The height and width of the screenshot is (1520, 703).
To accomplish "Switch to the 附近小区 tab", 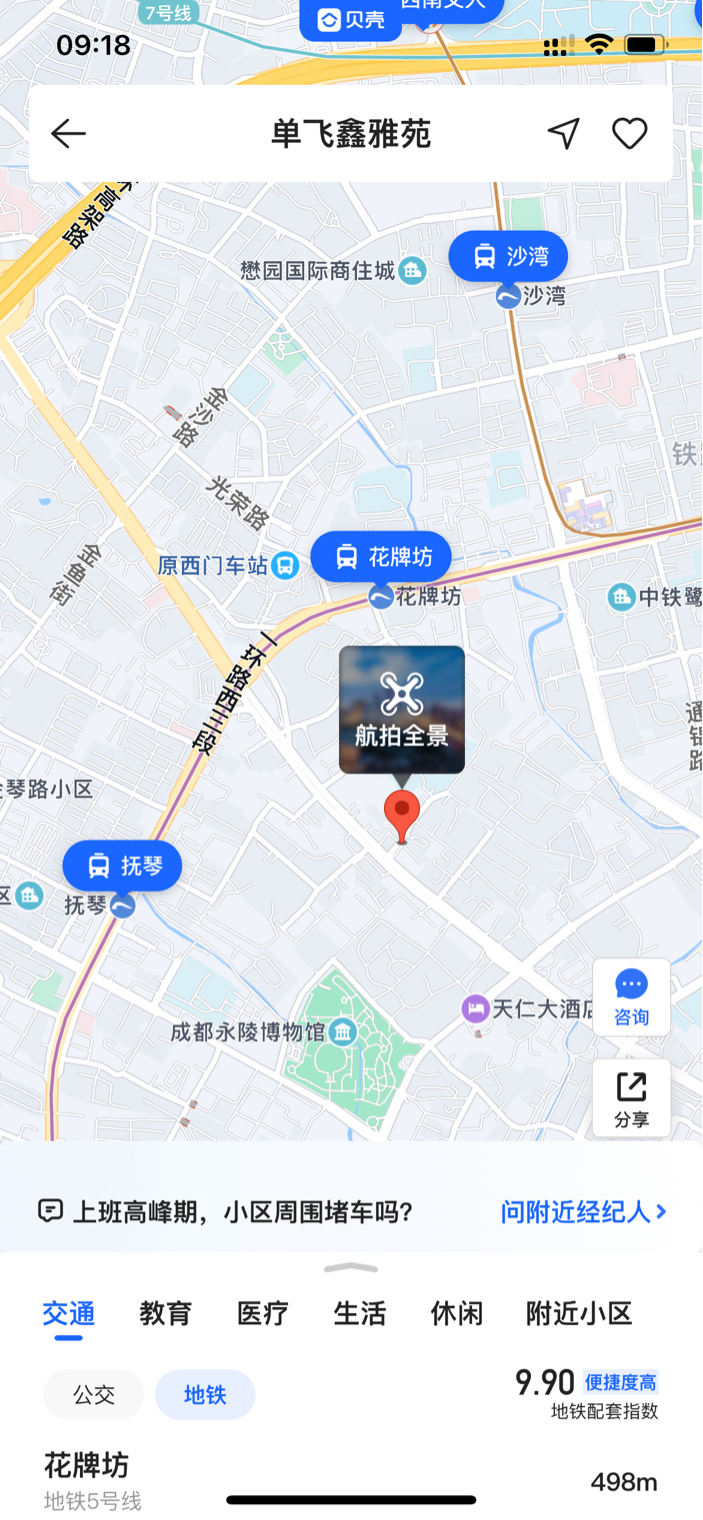I will coord(579,1313).
